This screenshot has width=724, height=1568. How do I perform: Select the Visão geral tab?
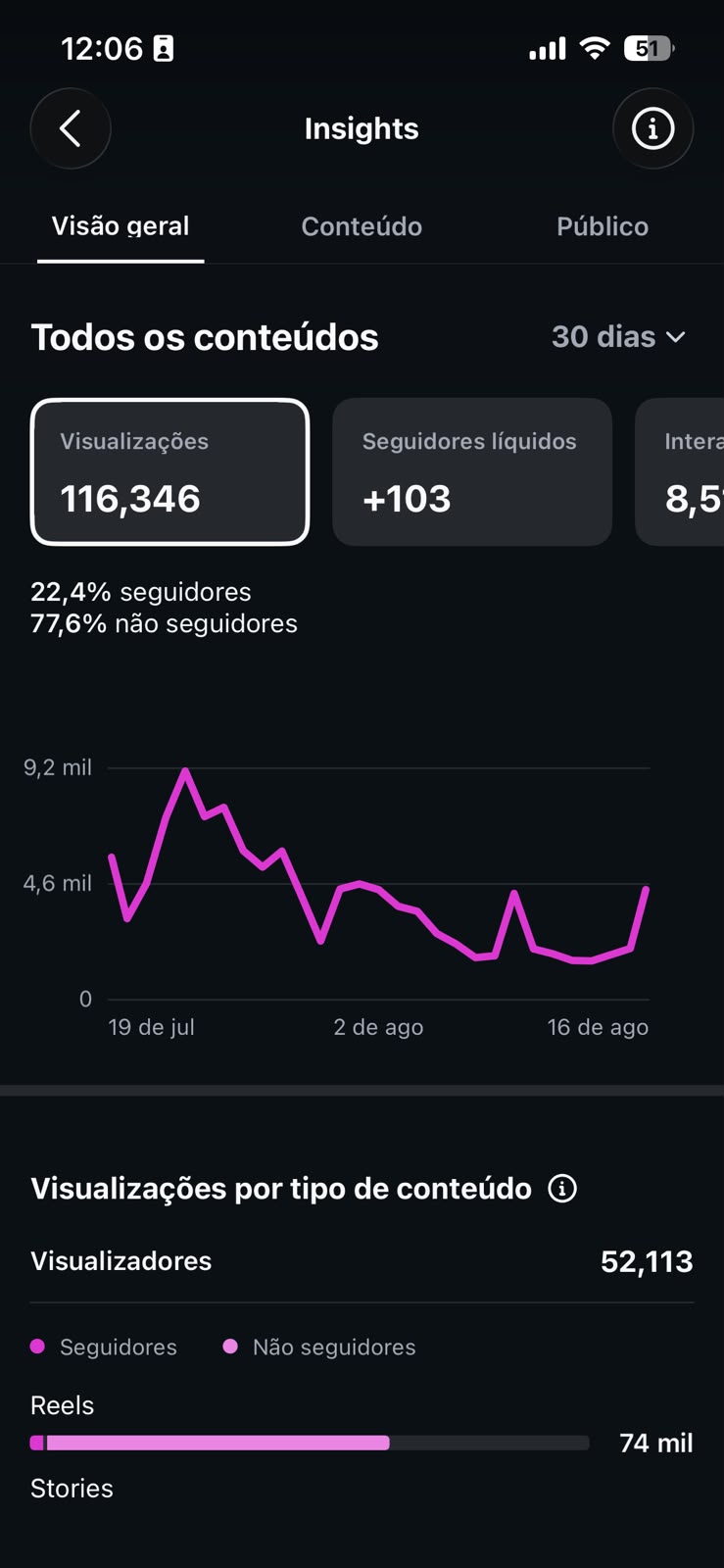(121, 226)
